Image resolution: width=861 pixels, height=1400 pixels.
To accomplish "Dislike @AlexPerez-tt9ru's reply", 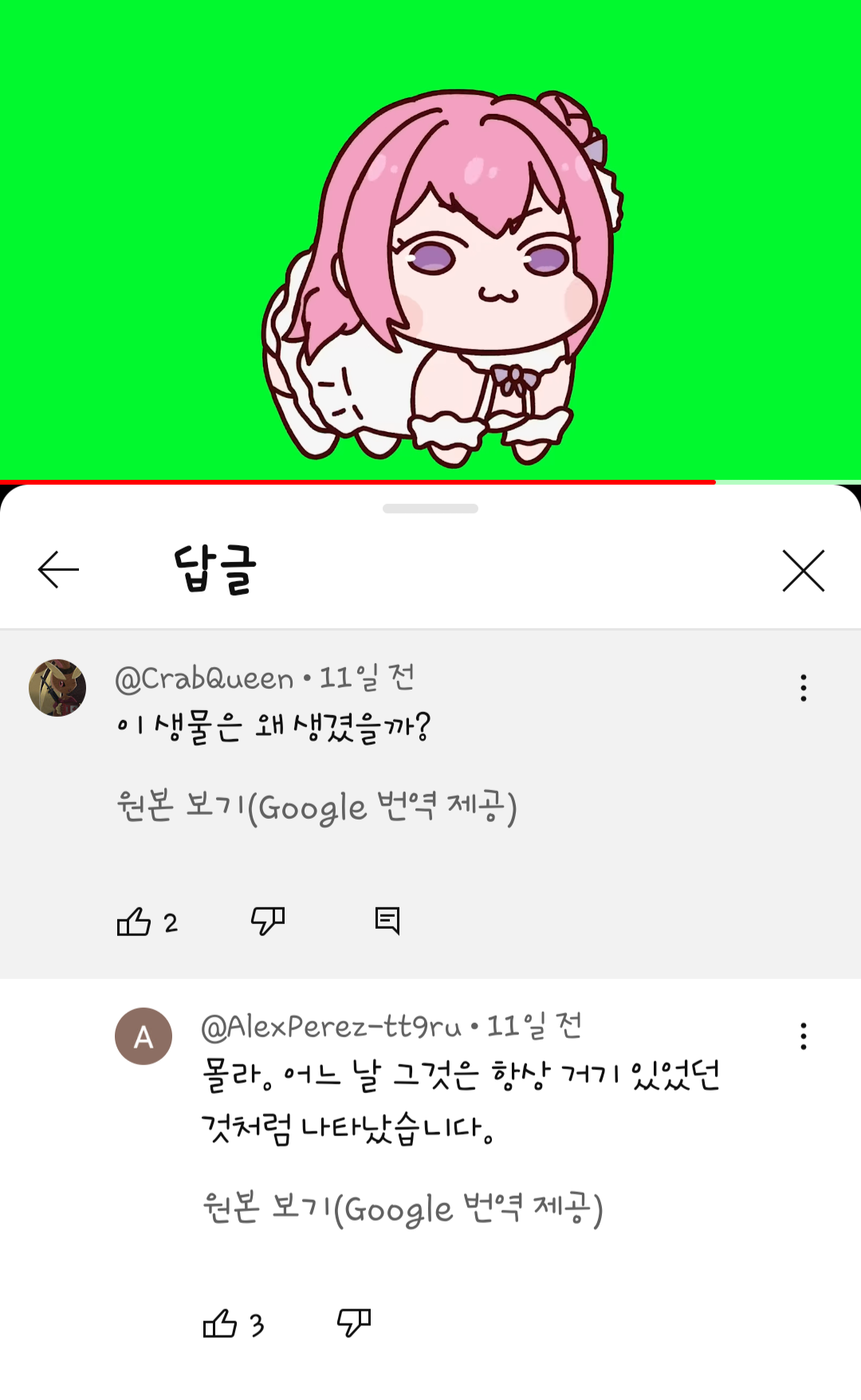I will (354, 1323).
